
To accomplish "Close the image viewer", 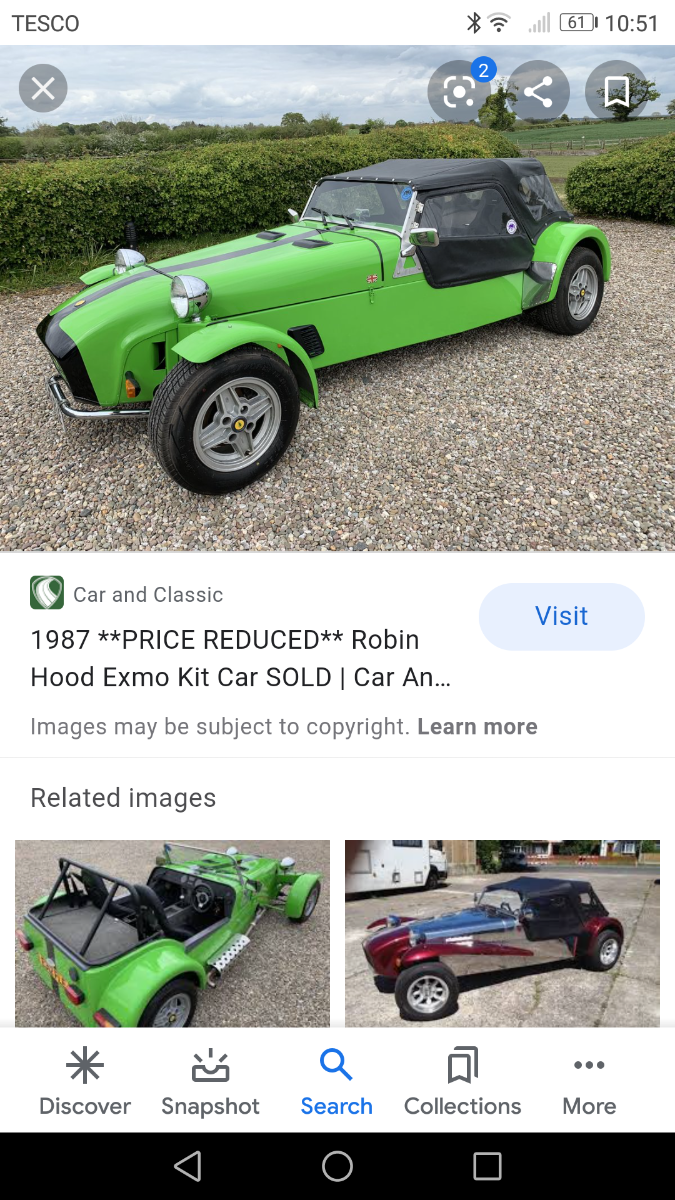I will pyautogui.click(x=43, y=90).
